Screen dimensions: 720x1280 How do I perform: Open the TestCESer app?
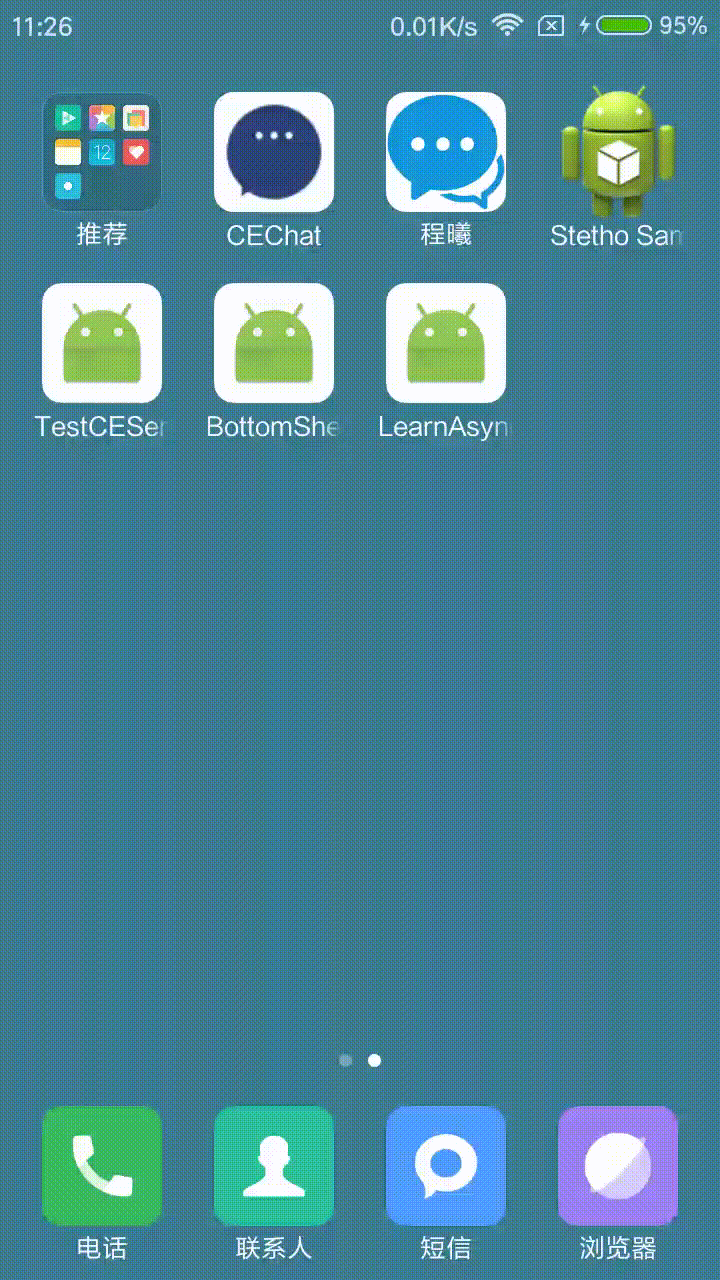pos(102,343)
